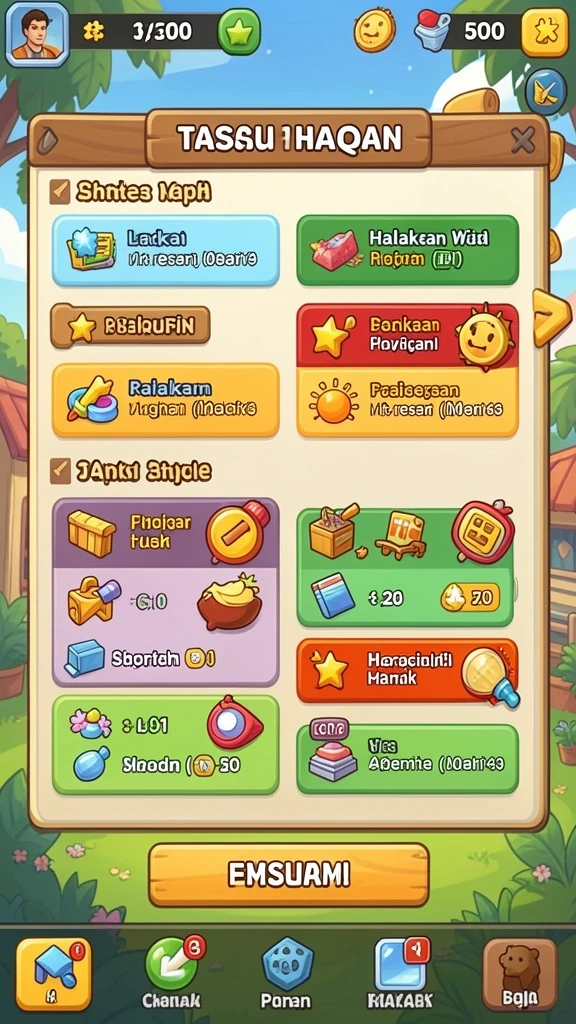Image resolution: width=576 pixels, height=1024 pixels.
Task: Select the green card showing 70 coins
Action: [x=405, y=566]
